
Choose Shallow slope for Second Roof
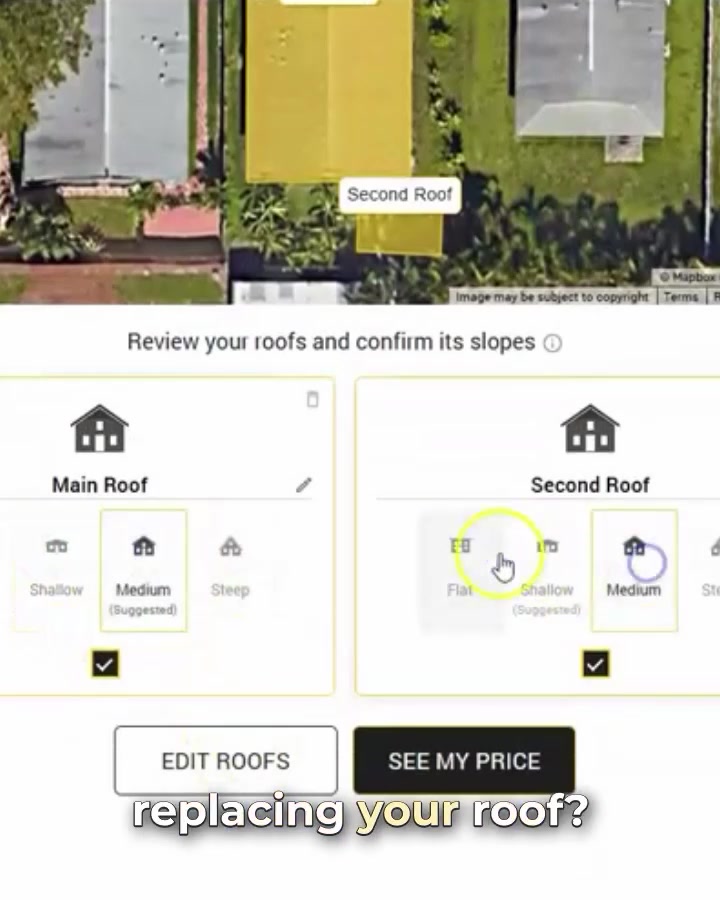point(547,570)
